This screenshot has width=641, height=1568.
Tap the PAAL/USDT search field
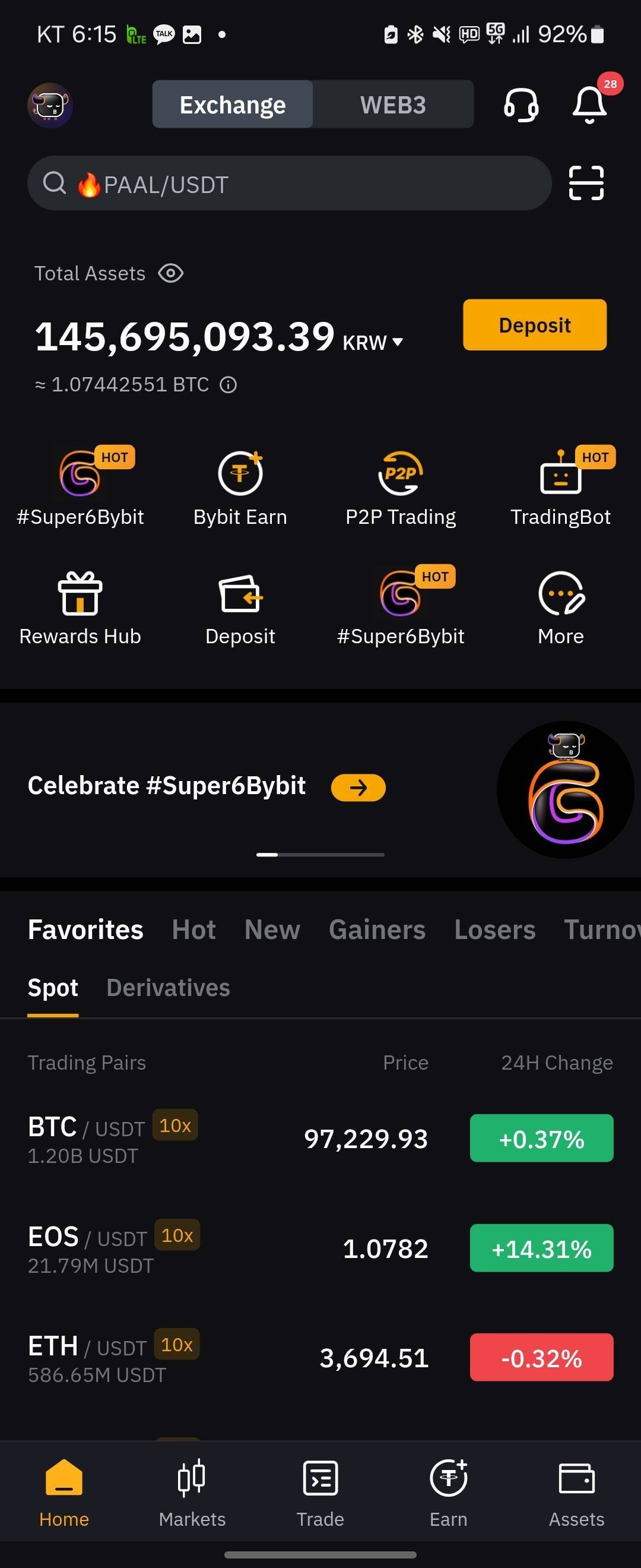pyautogui.click(x=289, y=183)
